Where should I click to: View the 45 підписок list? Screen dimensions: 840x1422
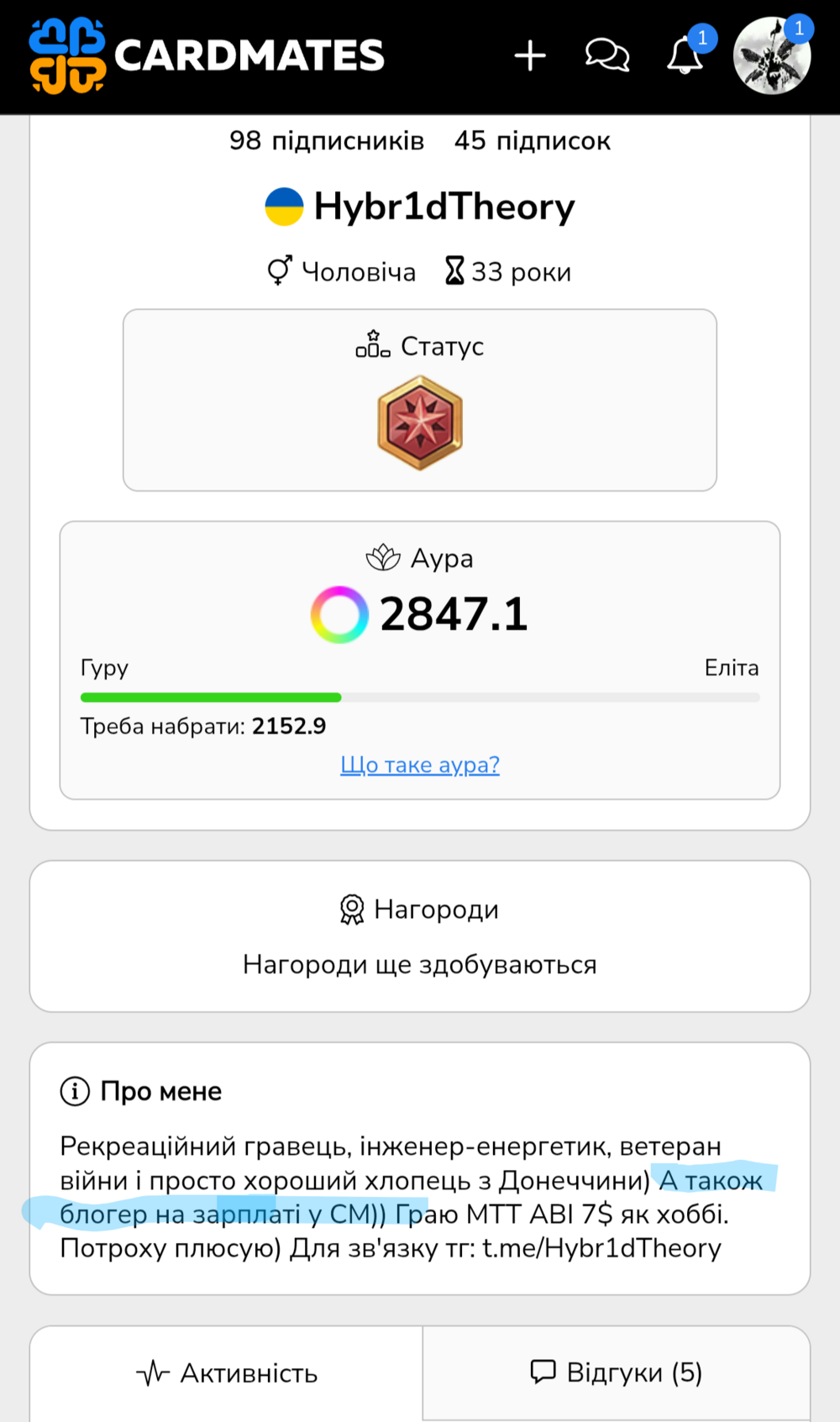(x=533, y=140)
